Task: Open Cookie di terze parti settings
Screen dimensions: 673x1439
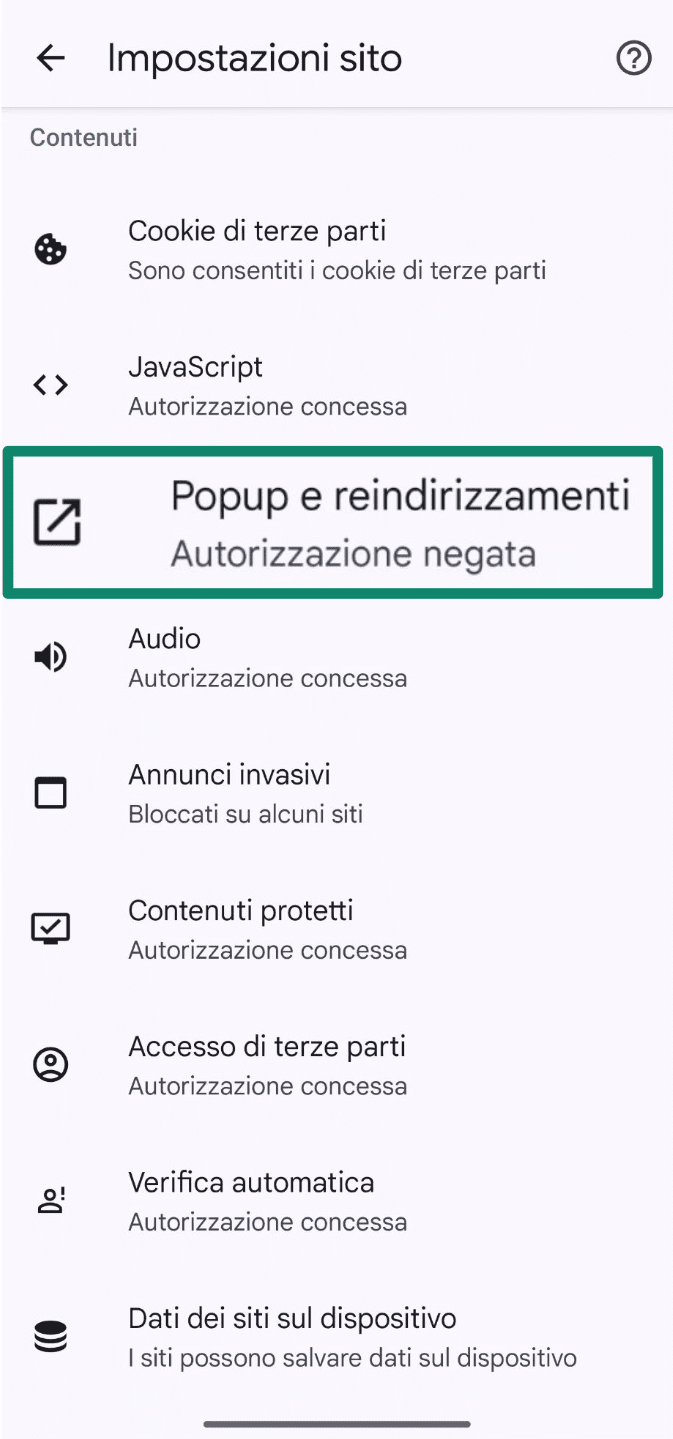Action: (x=336, y=250)
